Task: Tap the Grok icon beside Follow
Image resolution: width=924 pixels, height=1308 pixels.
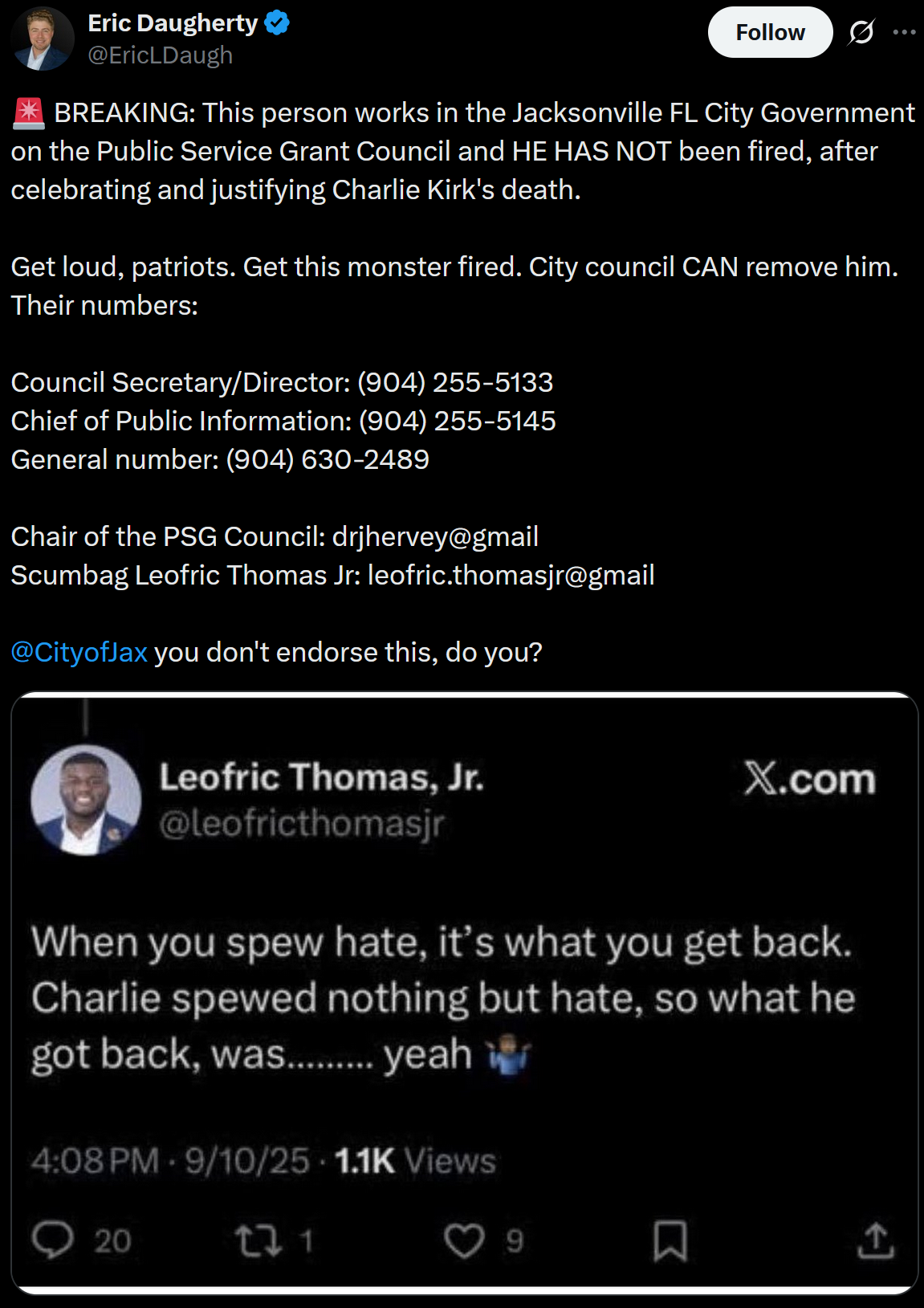Action: tap(861, 32)
